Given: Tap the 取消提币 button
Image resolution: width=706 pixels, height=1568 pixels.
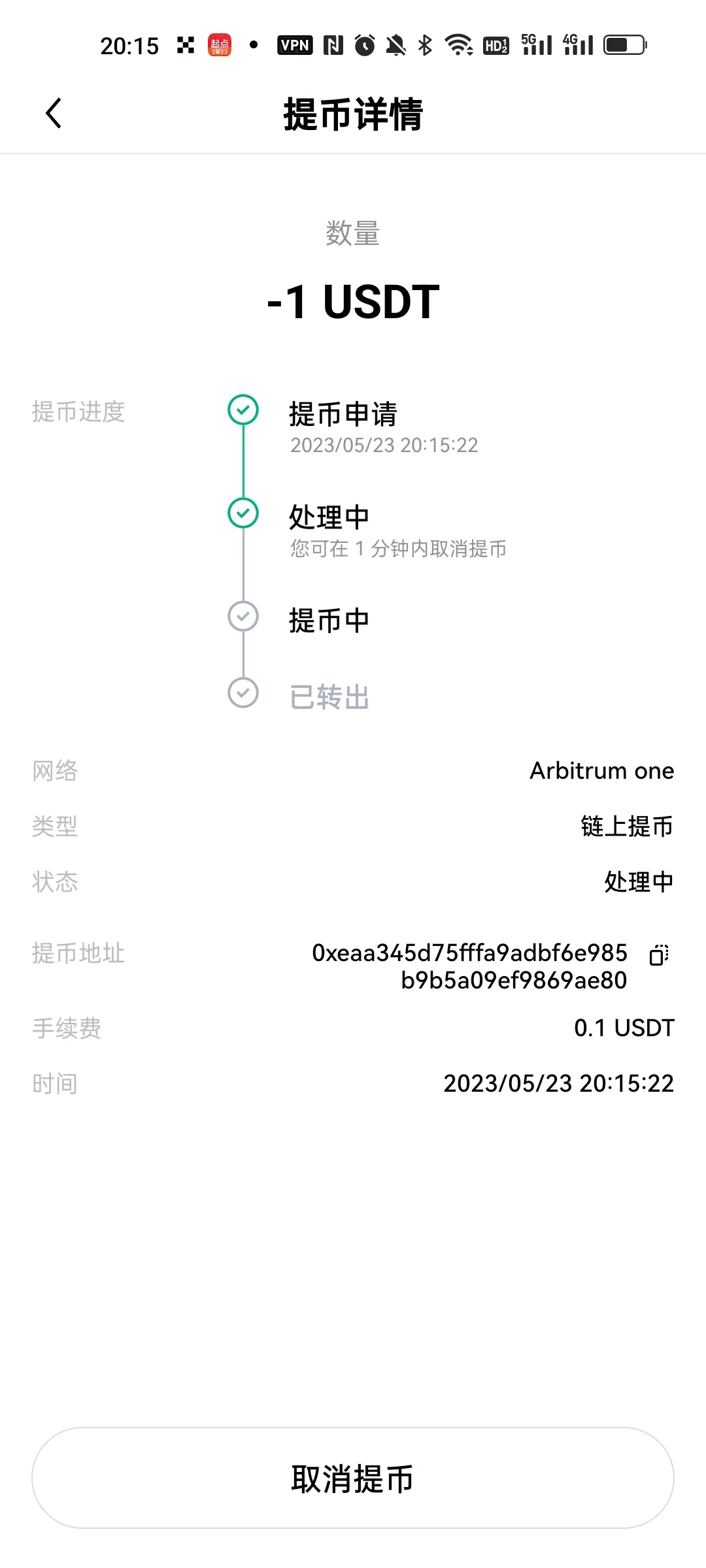Looking at the screenshot, I should 353,1478.
